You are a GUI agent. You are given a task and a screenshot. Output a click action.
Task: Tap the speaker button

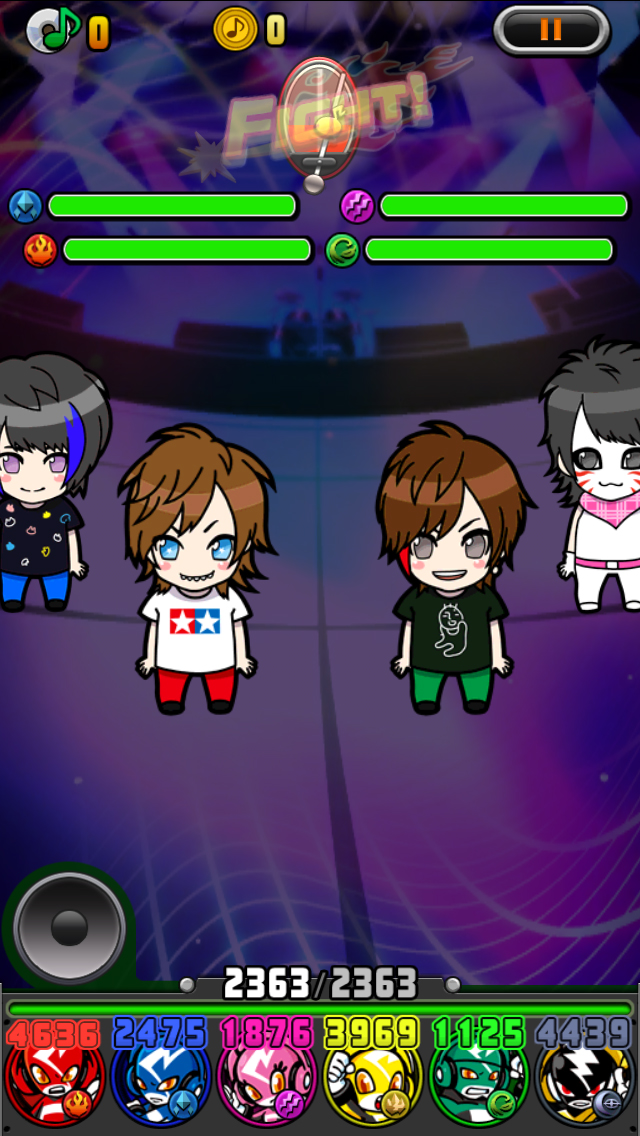point(69,928)
